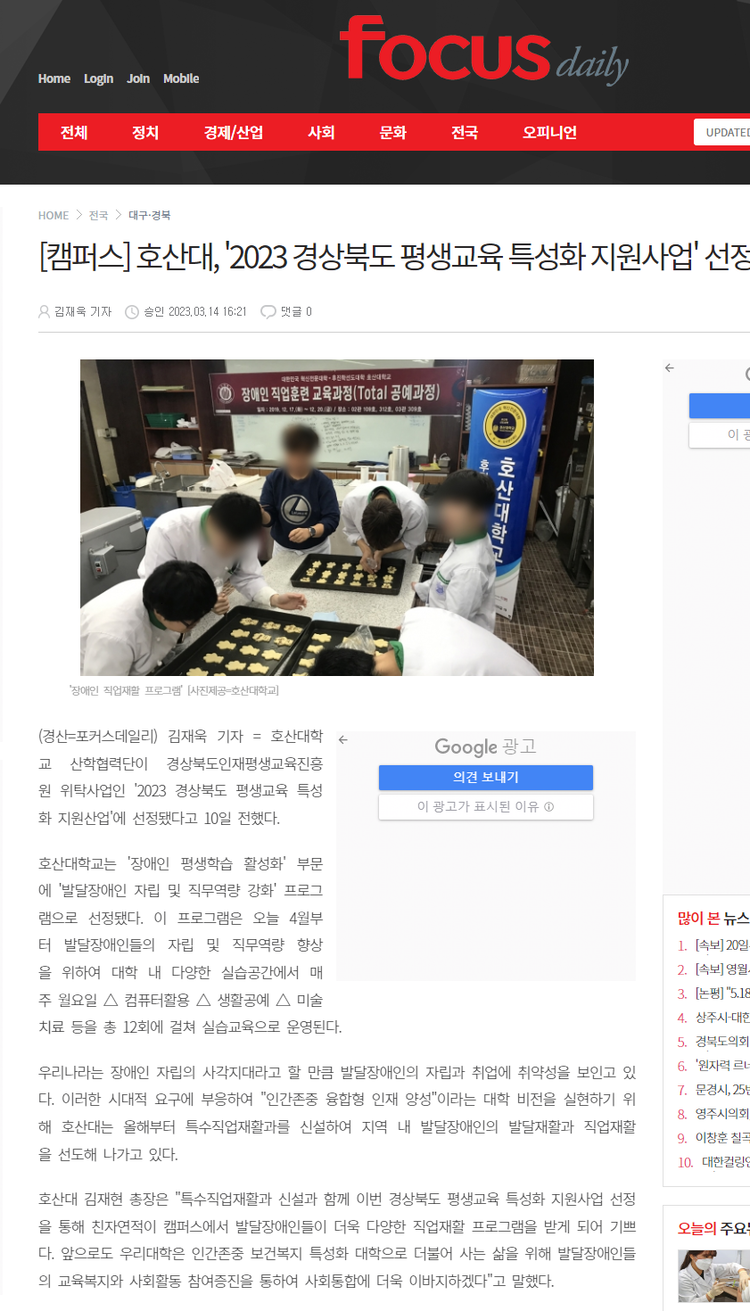Open the Login link

98,79
